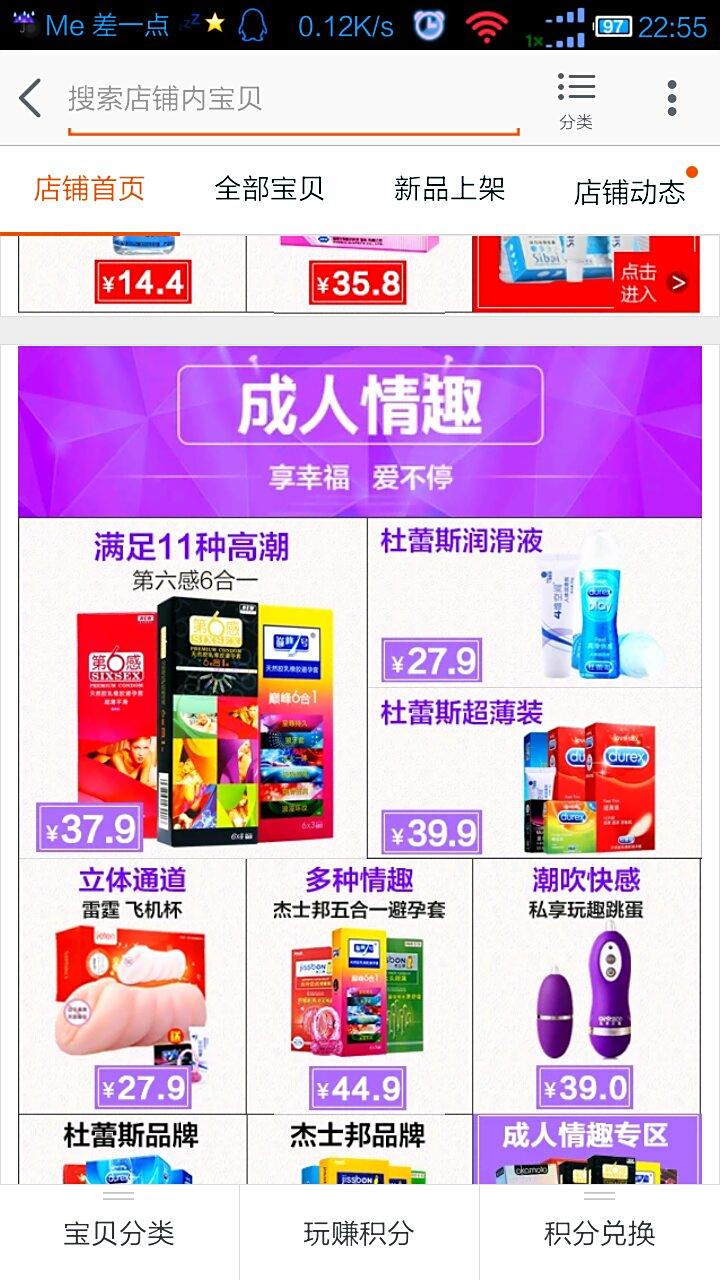The width and height of the screenshot is (720, 1280).
Task: Open the 杰士邦五合一 product for ¥44.9
Action: (359, 985)
